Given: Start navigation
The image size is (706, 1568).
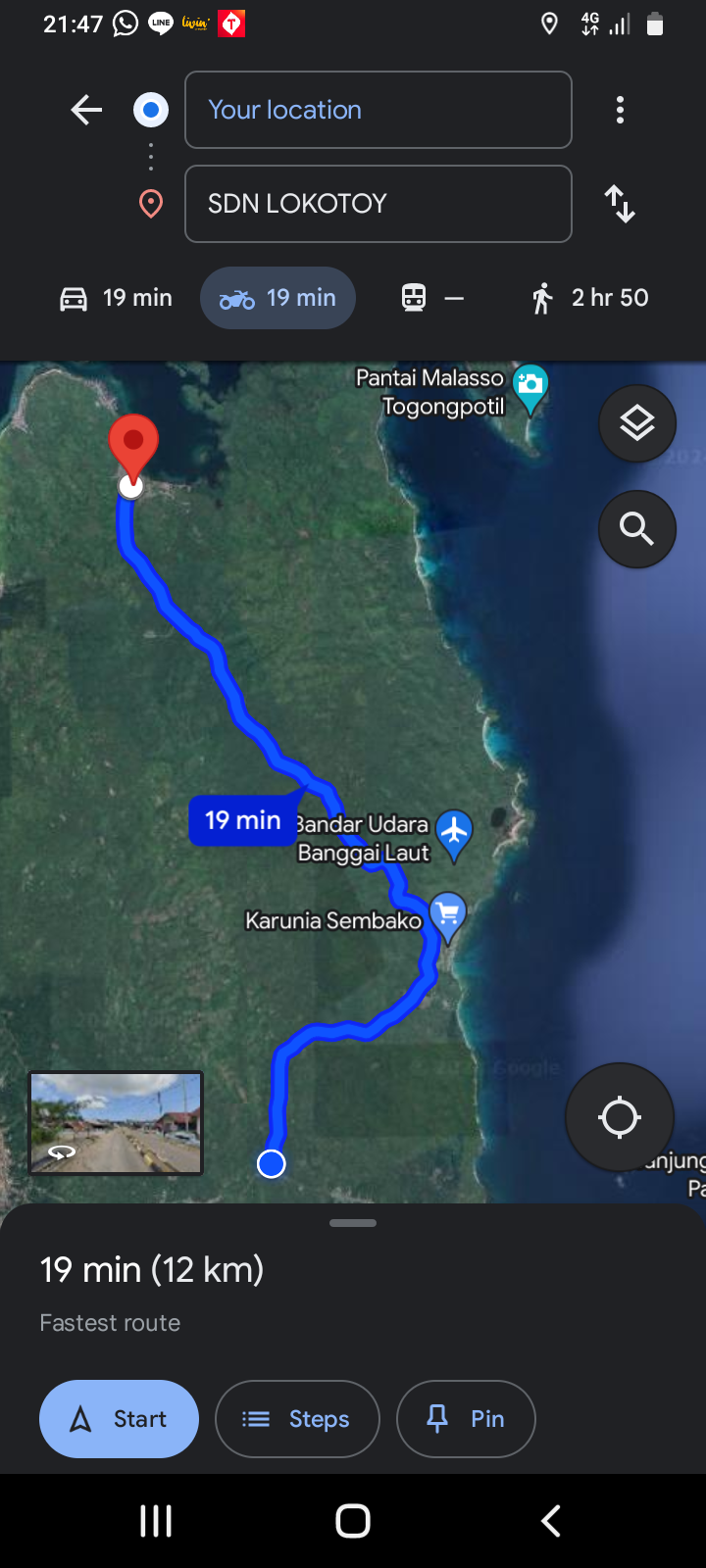Looking at the screenshot, I should [119, 1419].
